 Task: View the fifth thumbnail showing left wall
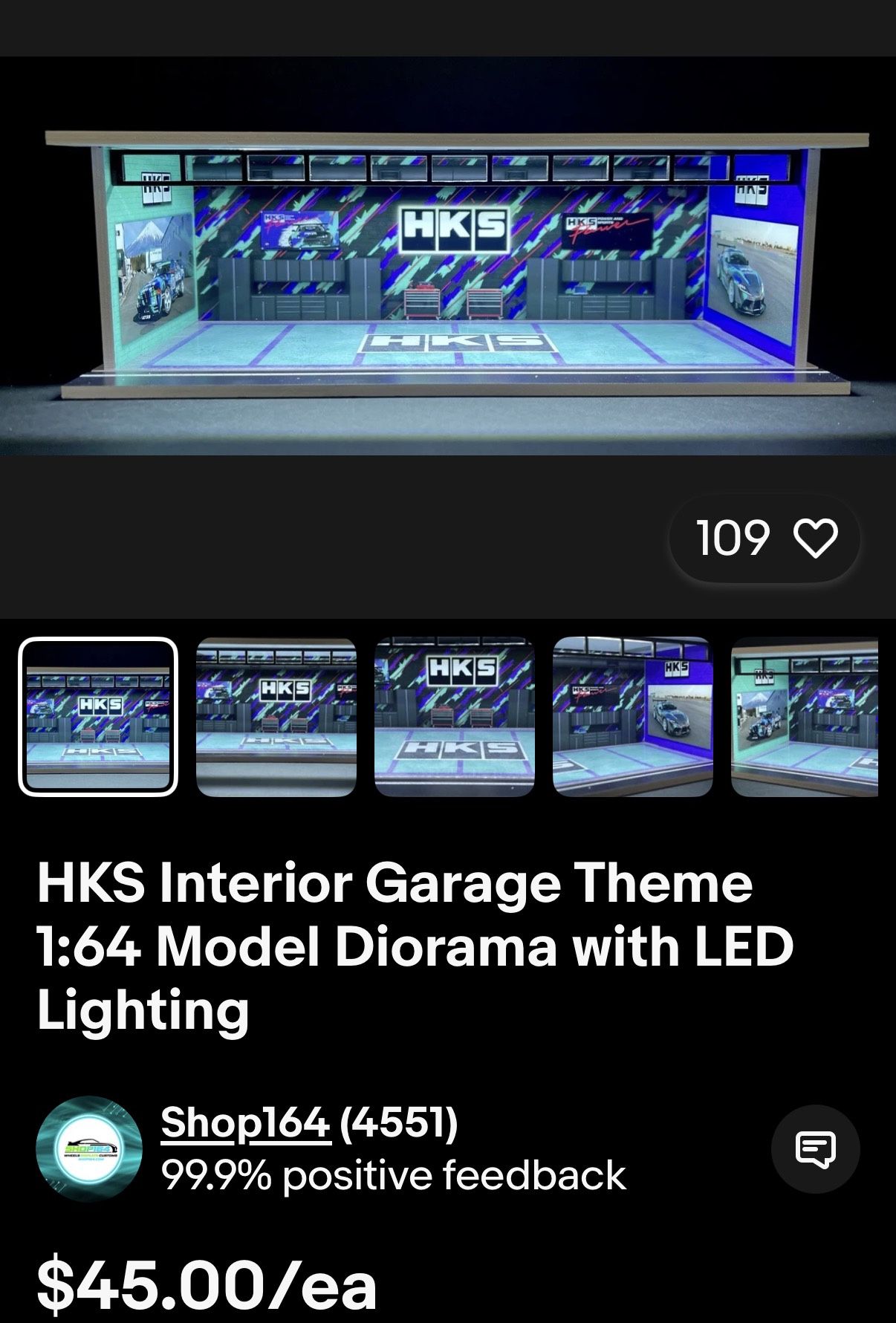pyautogui.click(x=805, y=717)
